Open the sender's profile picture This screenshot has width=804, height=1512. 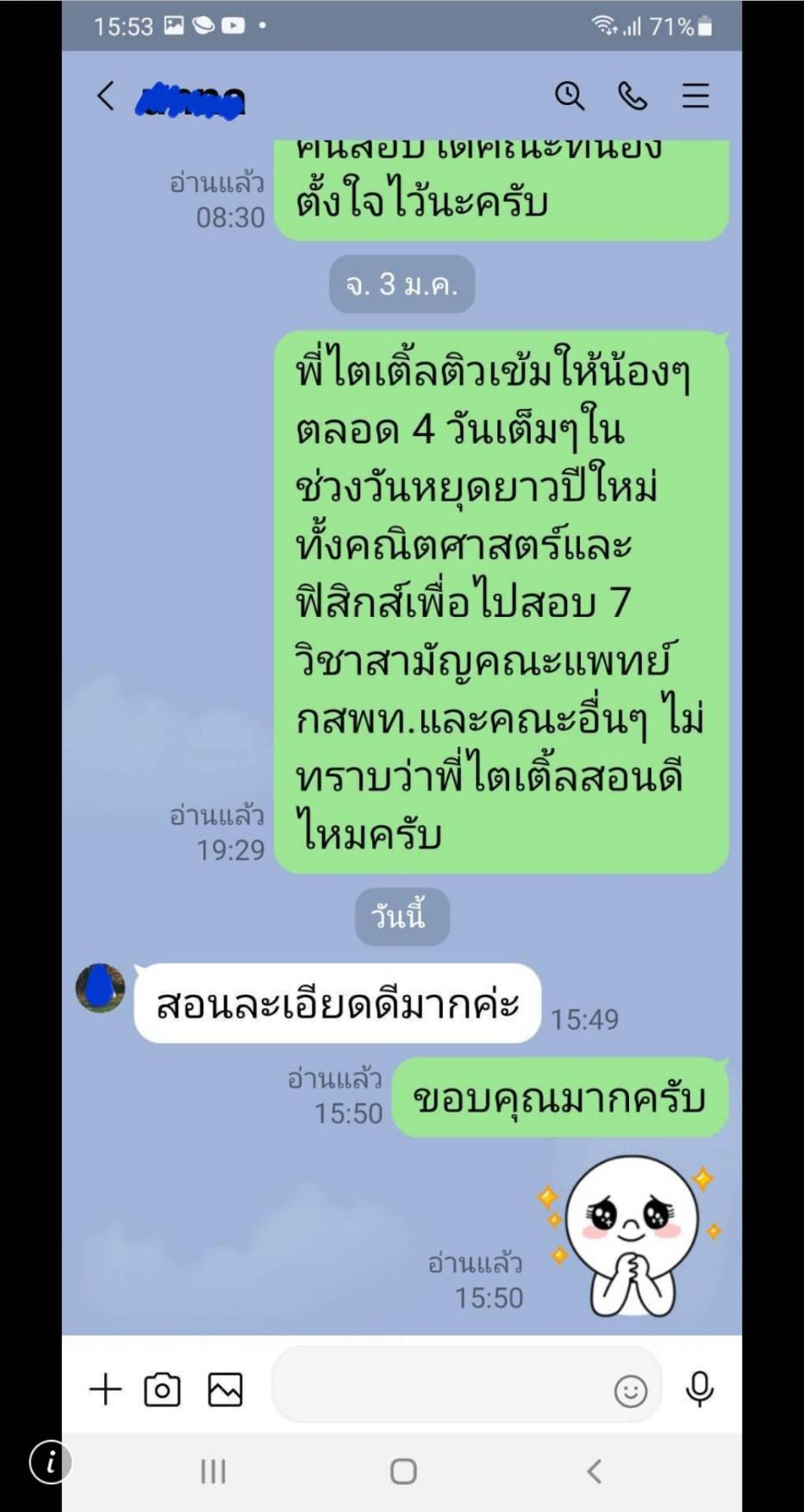101,987
